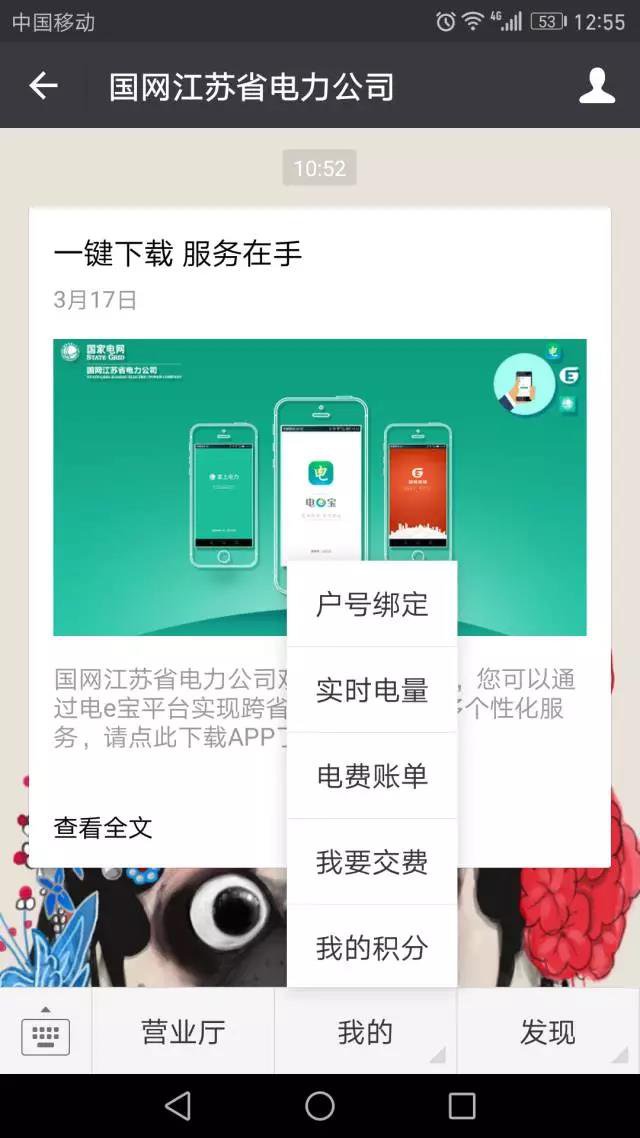
Task: Open 我的积分 in the menu
Action: click(372, 948)
